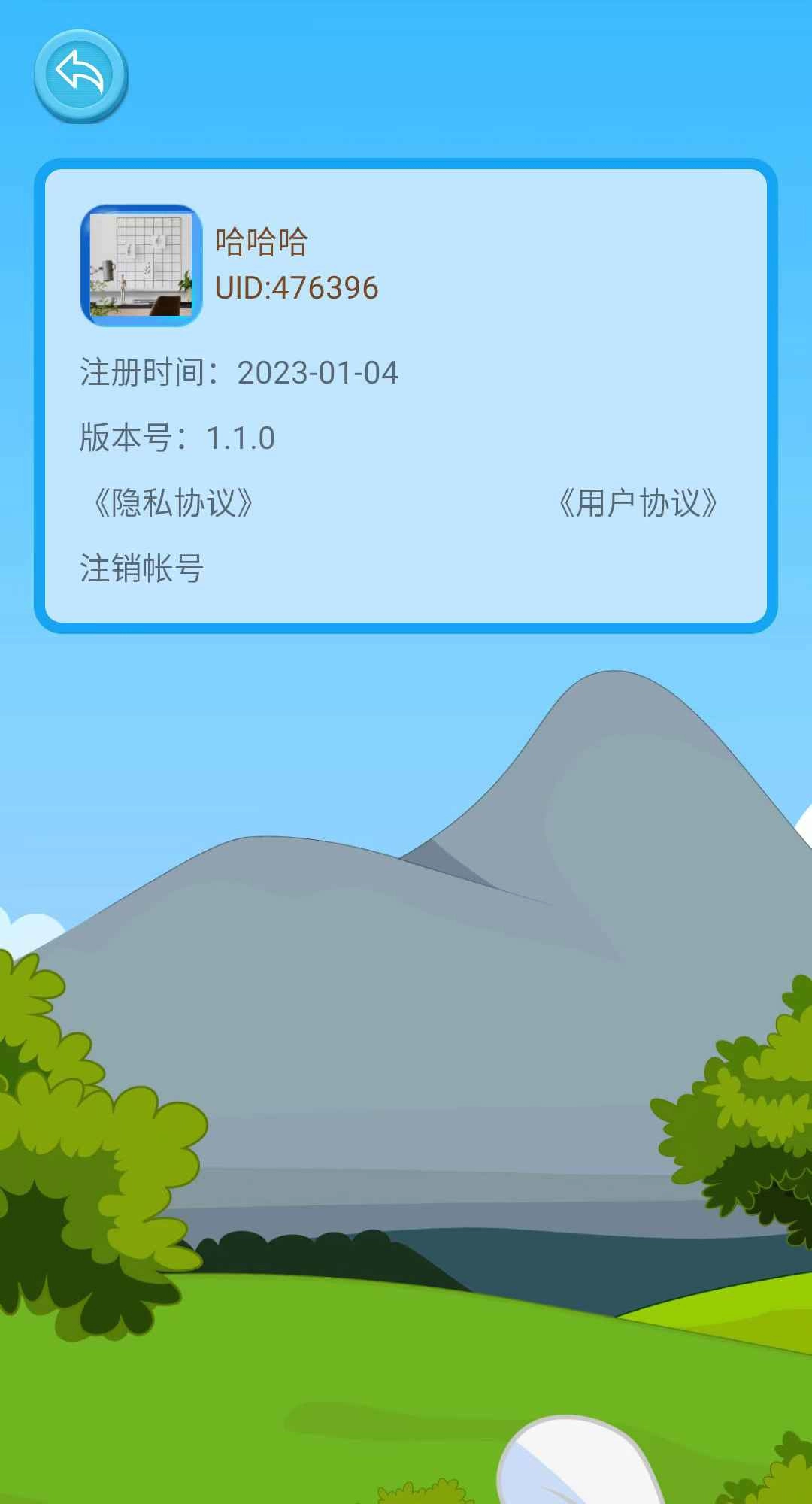Image resolution: width=812 pixels, height=1504 pixels.
Task: Click the 注册时间 registration date row
Action: pyautogui.click(x=239, y=371)
